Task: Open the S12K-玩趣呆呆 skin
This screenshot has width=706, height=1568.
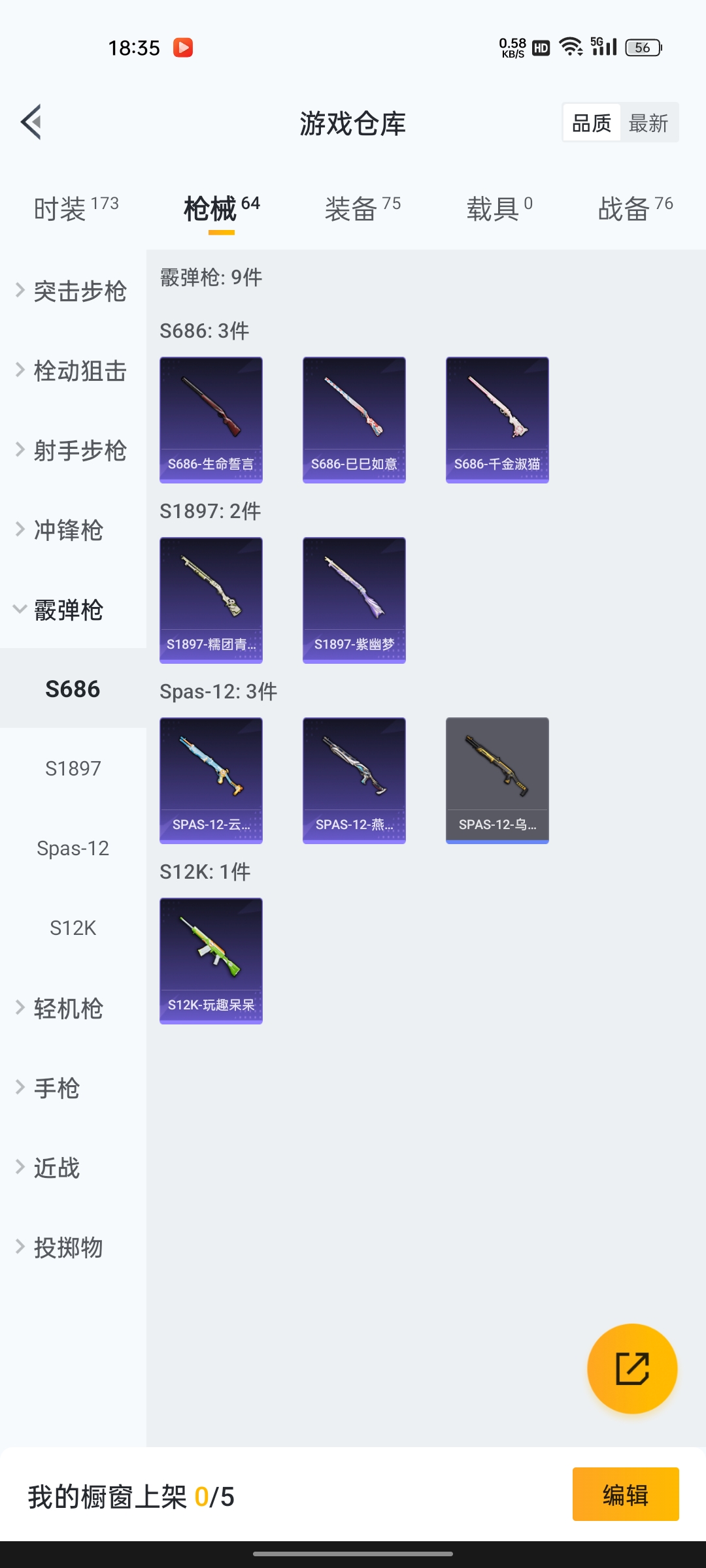Action: [210, 959]
